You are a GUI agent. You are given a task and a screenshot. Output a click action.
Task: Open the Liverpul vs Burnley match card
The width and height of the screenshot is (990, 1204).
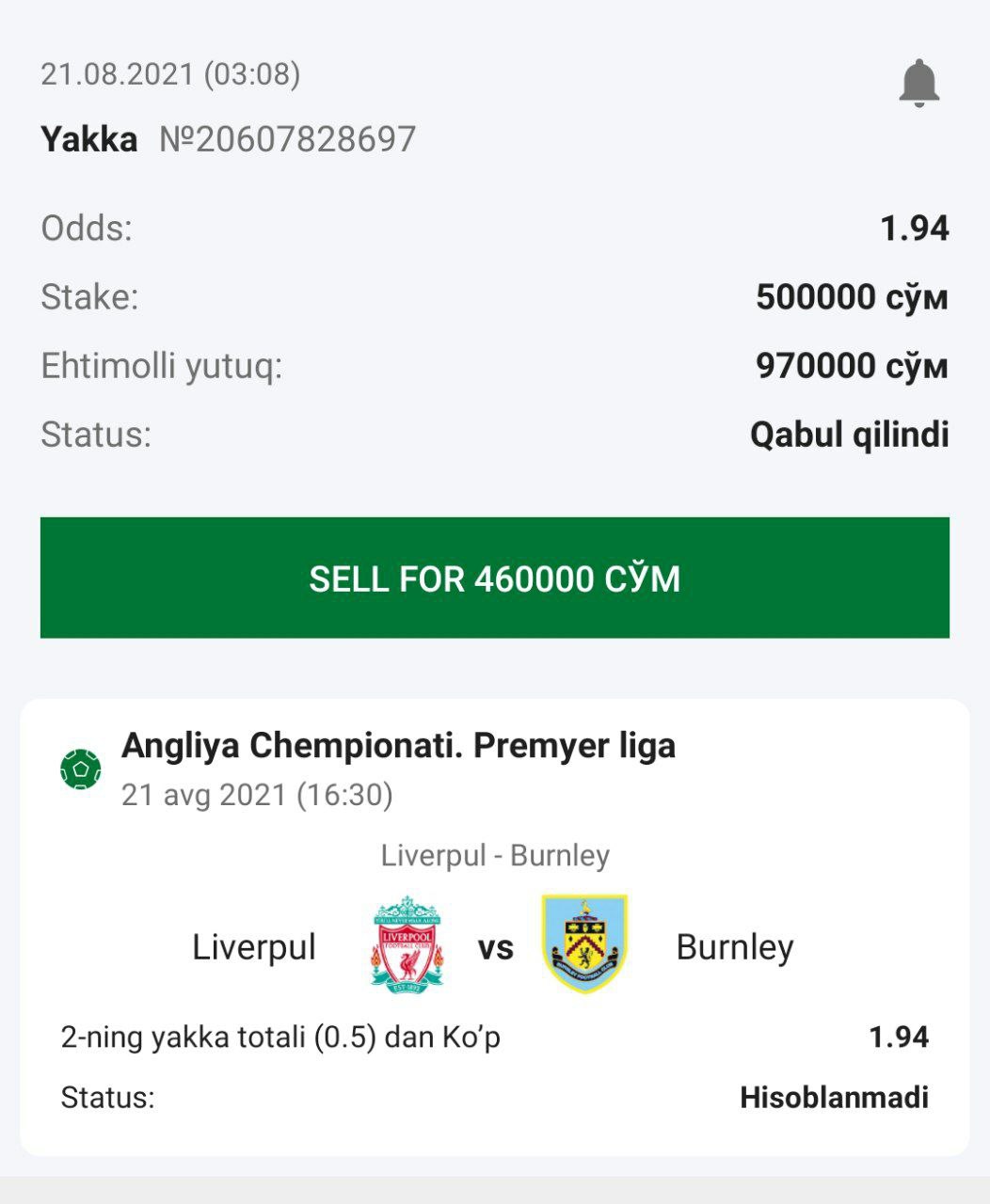point(494,945)
